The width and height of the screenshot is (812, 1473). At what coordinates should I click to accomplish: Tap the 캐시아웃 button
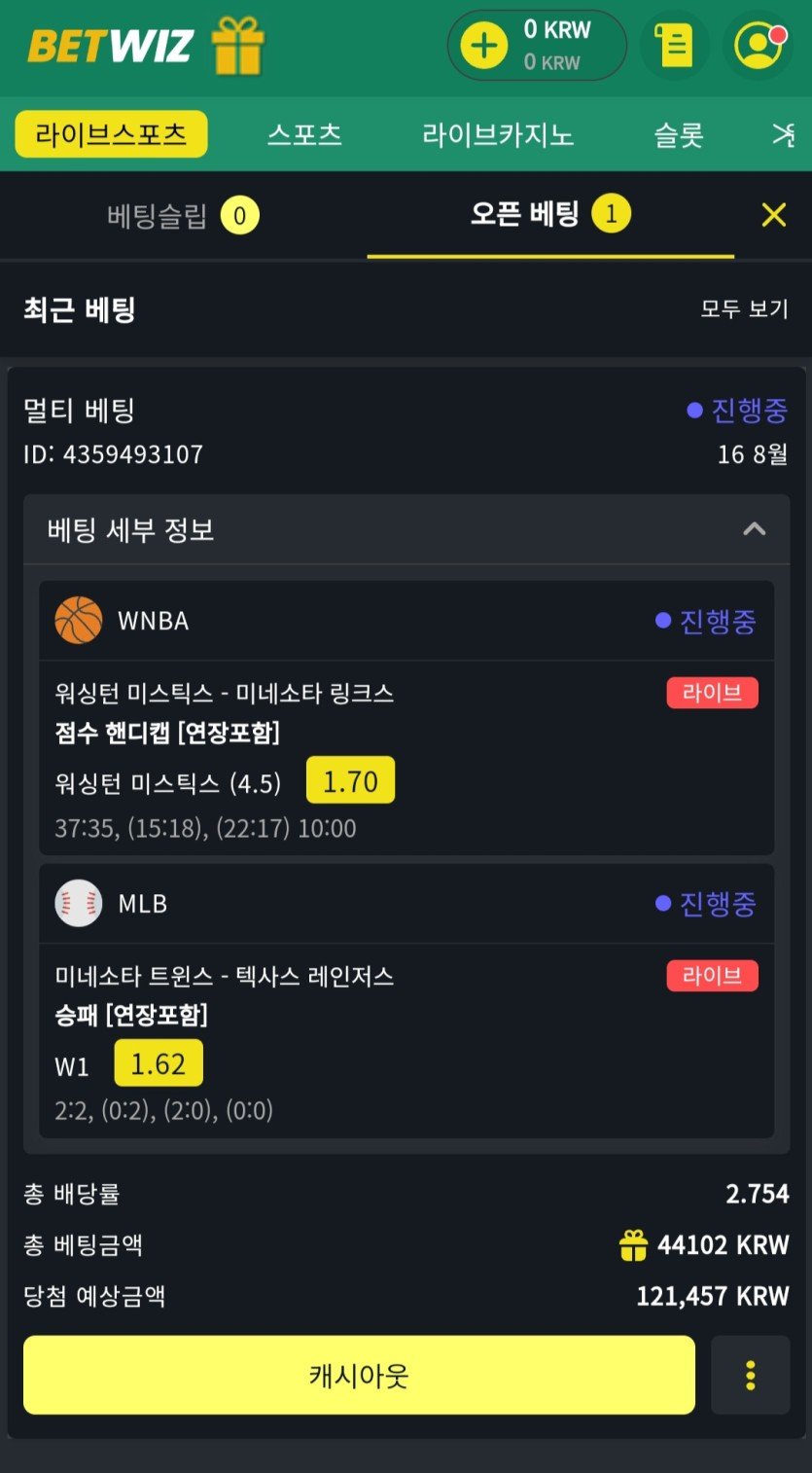[x=359, y=1375]
